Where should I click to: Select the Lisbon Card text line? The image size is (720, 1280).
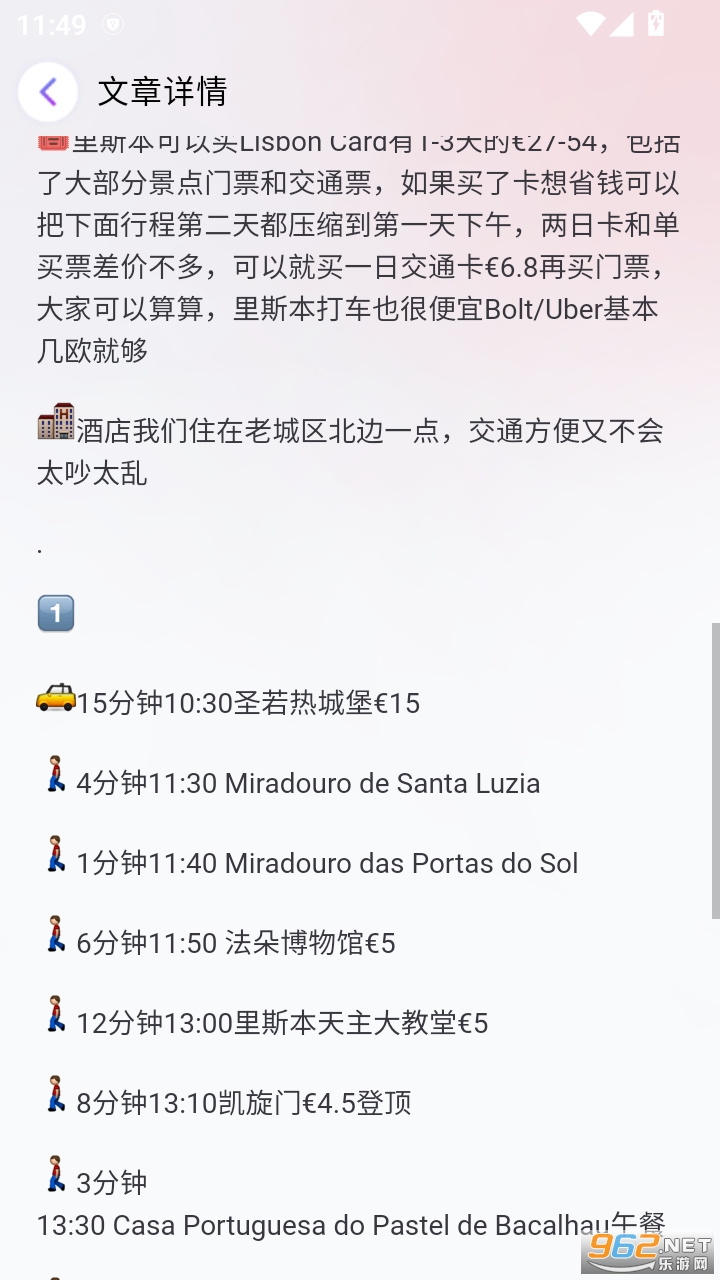coord(360,142)
